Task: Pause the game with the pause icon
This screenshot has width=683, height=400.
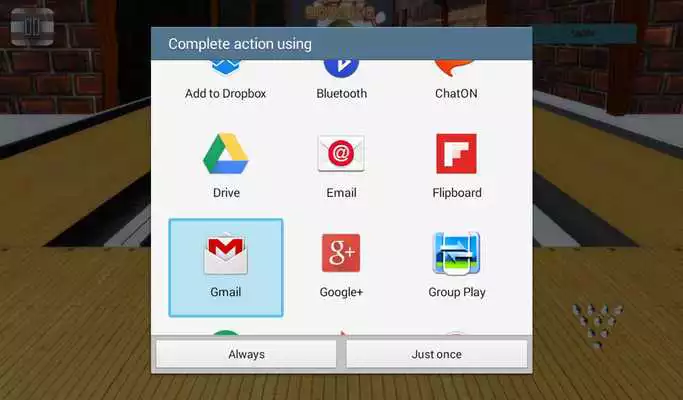Action: [33, 27]
